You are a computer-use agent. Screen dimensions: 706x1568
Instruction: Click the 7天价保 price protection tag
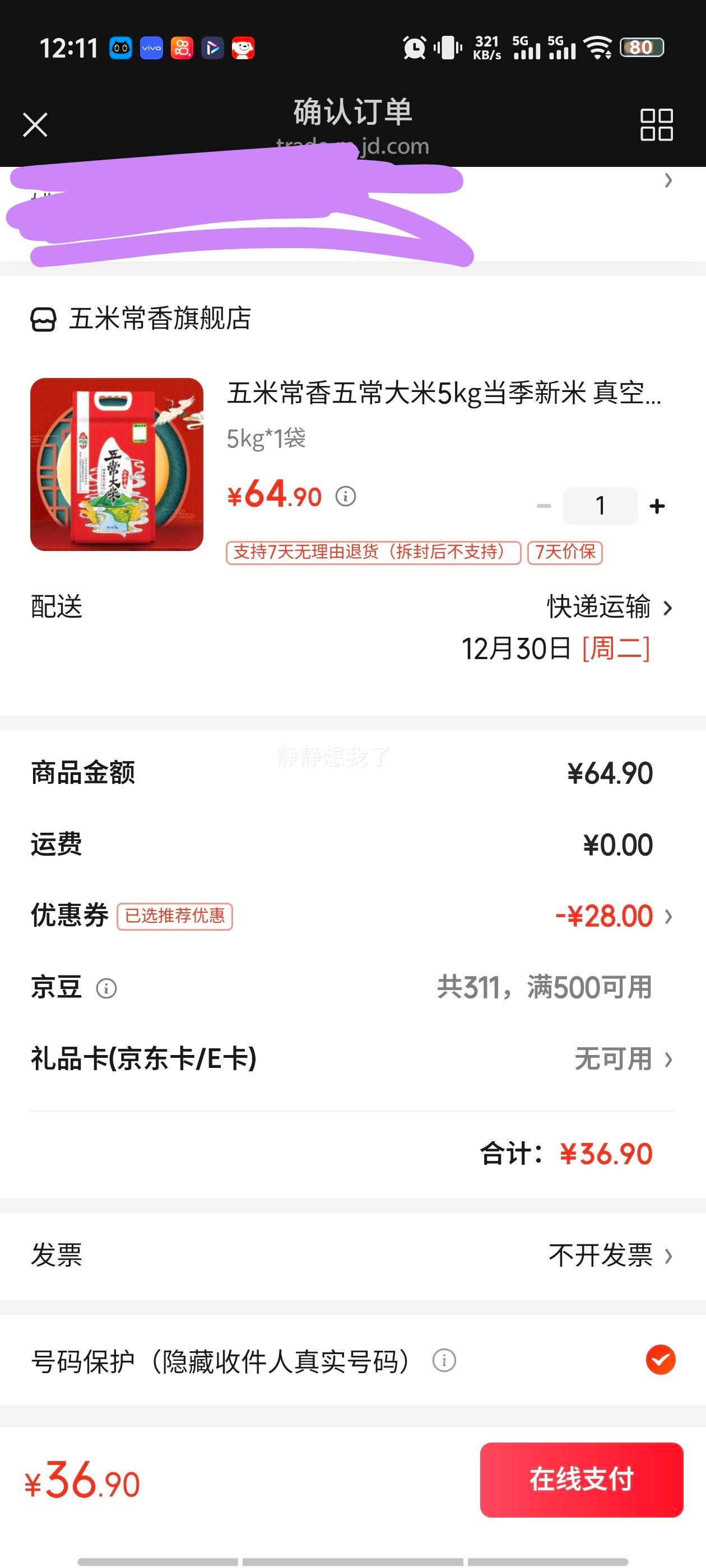(x=566, y=553)
